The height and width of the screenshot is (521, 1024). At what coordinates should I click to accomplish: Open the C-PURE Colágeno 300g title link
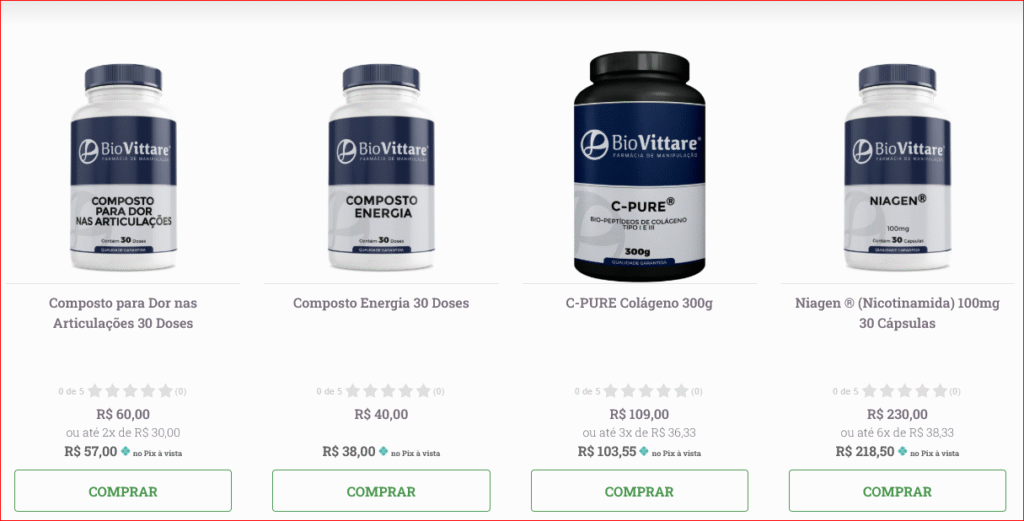tap(639, 303)
